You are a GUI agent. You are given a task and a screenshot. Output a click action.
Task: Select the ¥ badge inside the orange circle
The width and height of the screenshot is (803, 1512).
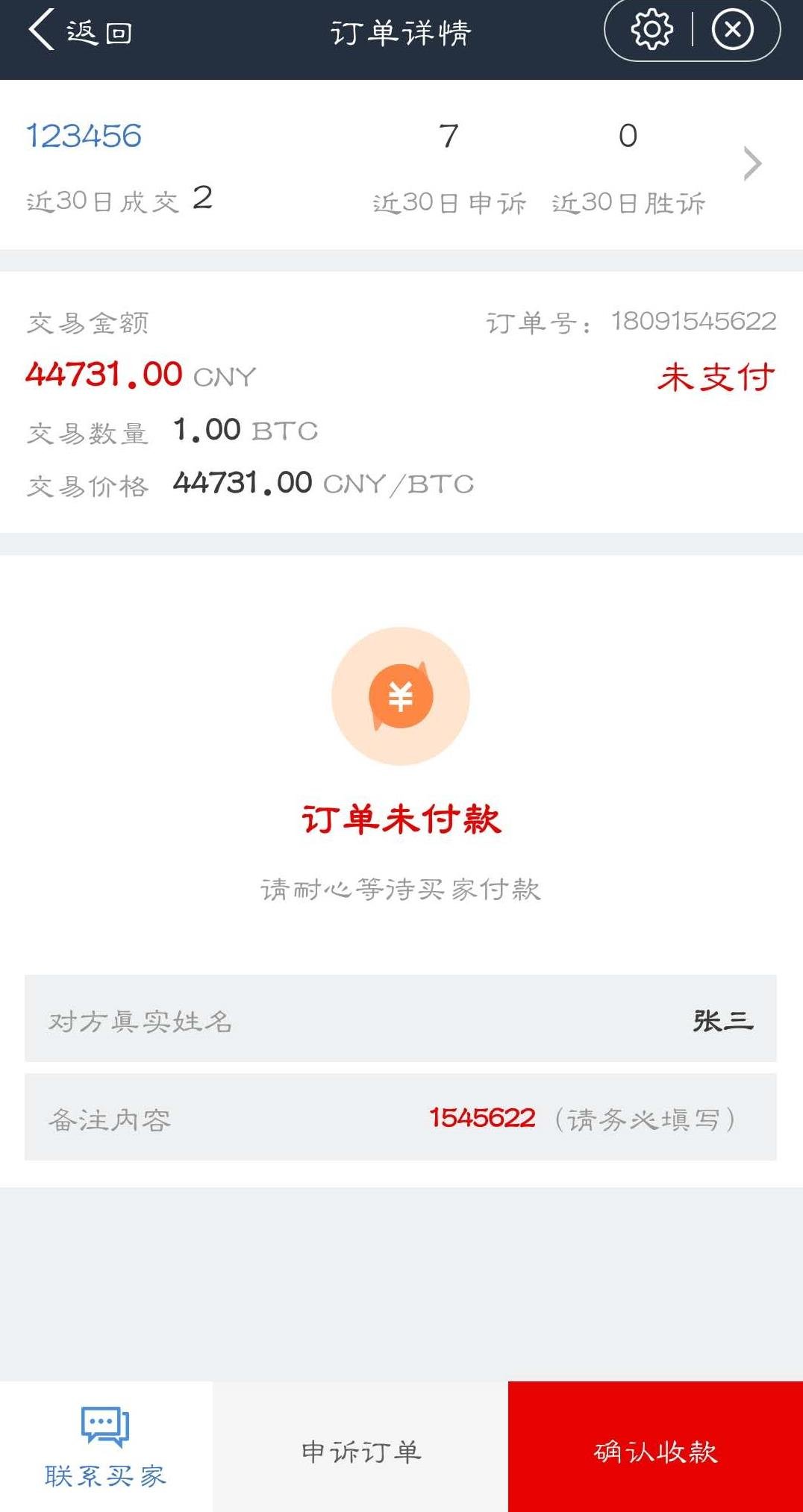pos(401,696)
